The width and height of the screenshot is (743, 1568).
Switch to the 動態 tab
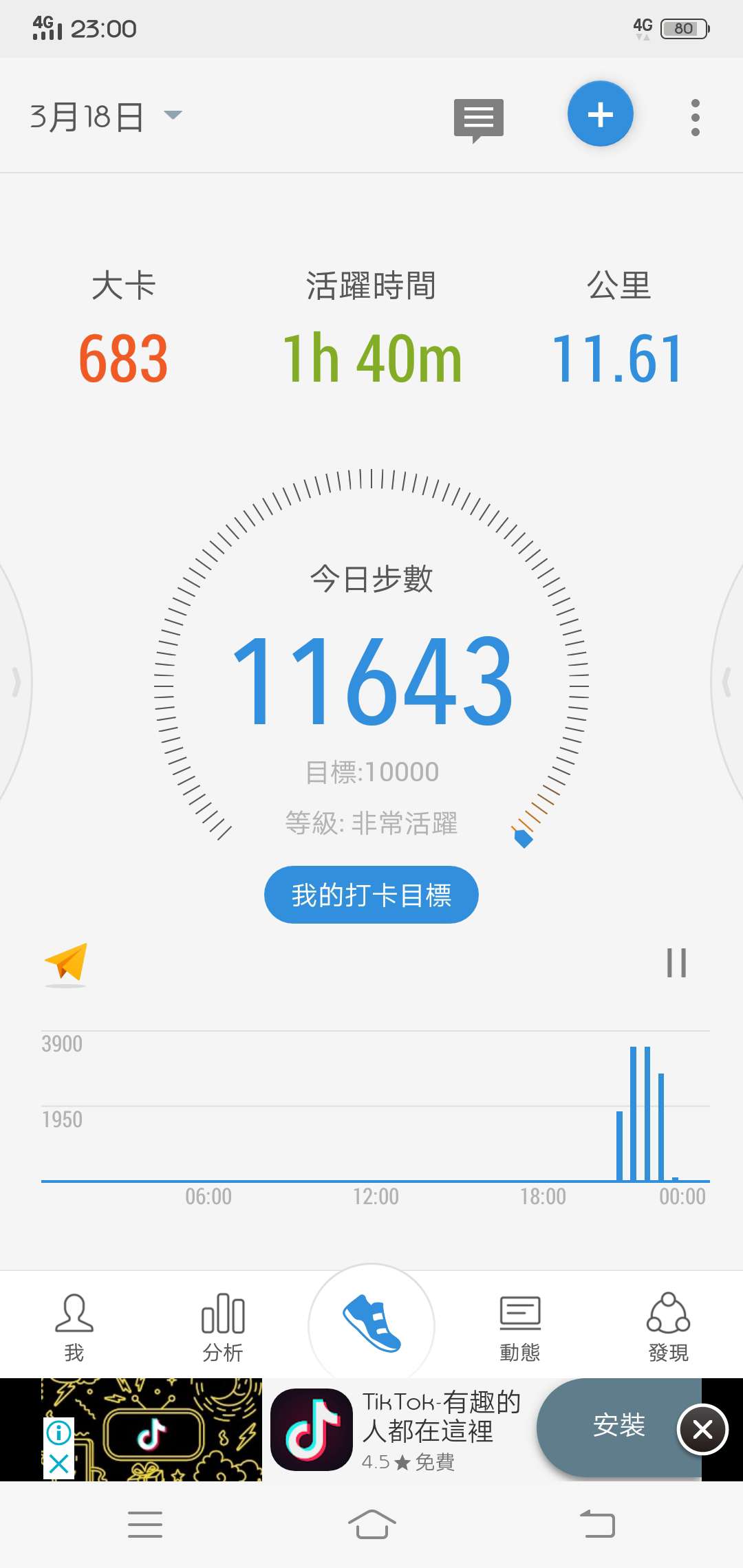point(520,1328)
